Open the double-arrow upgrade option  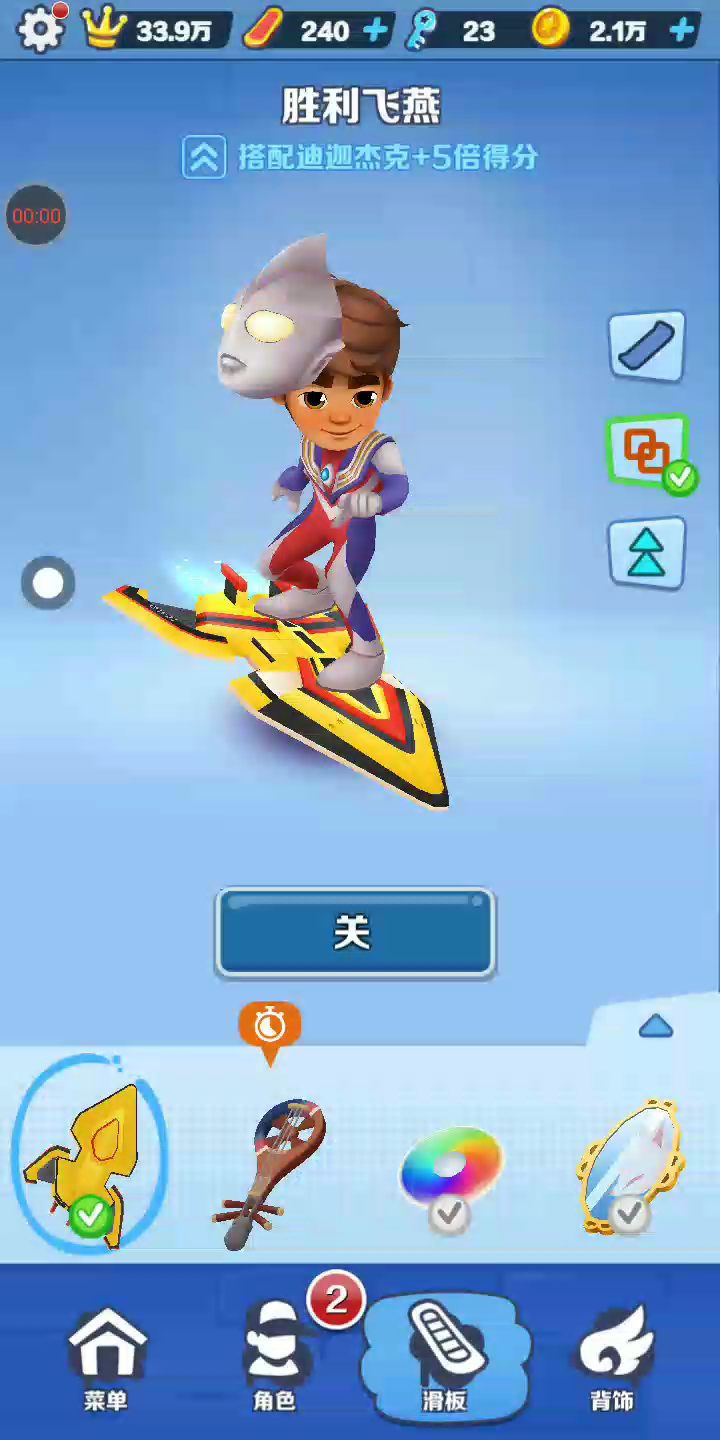[647, 553]
